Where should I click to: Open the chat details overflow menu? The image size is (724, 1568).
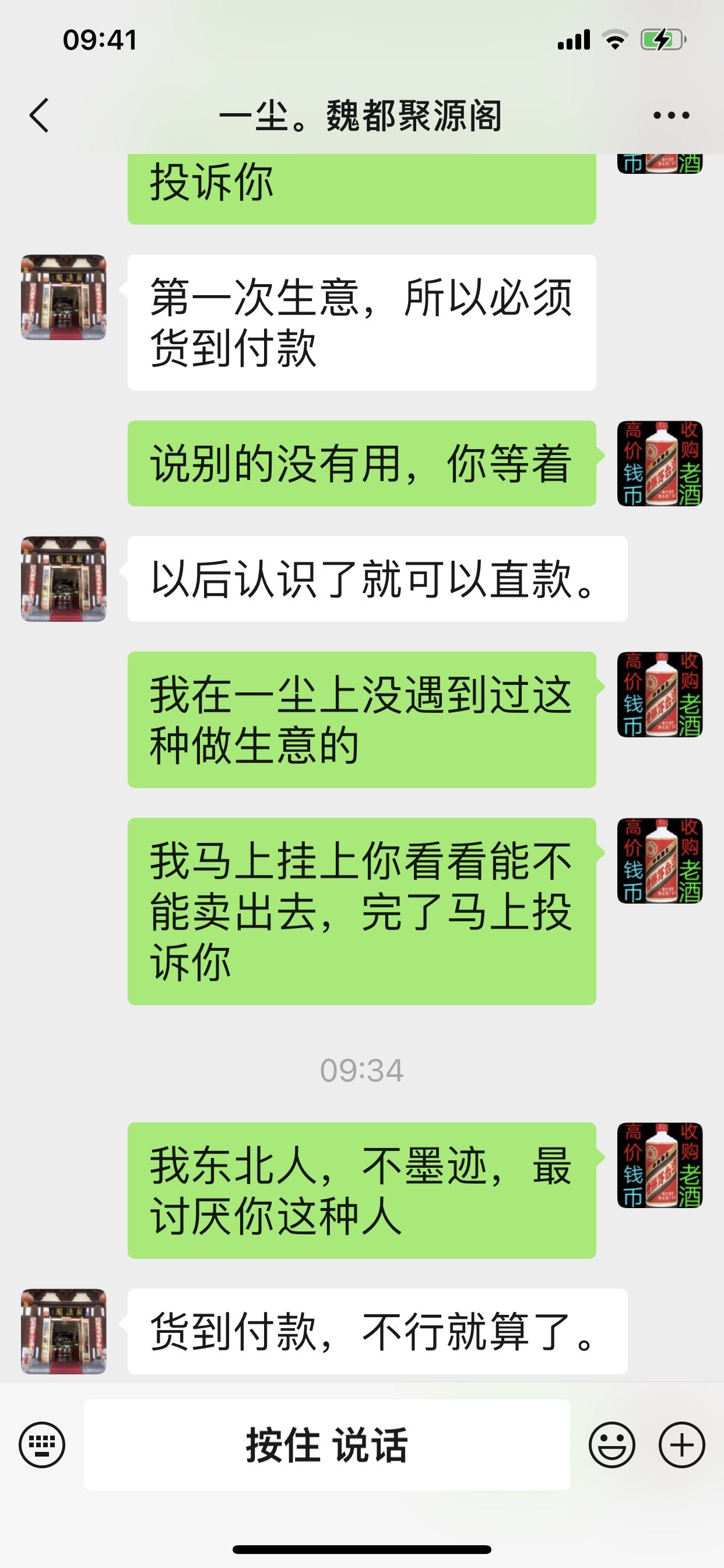coord(671,115)
